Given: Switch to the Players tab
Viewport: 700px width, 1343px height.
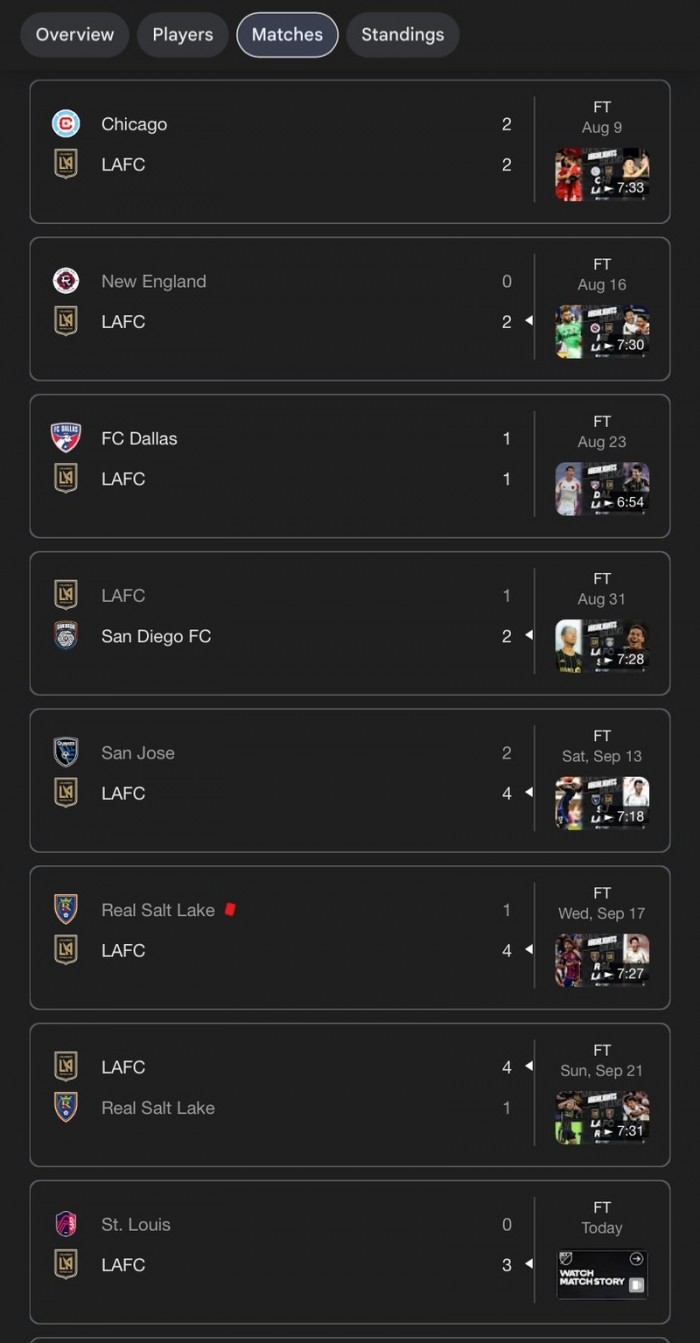Looking at the screenshot, I should point(182,34).
